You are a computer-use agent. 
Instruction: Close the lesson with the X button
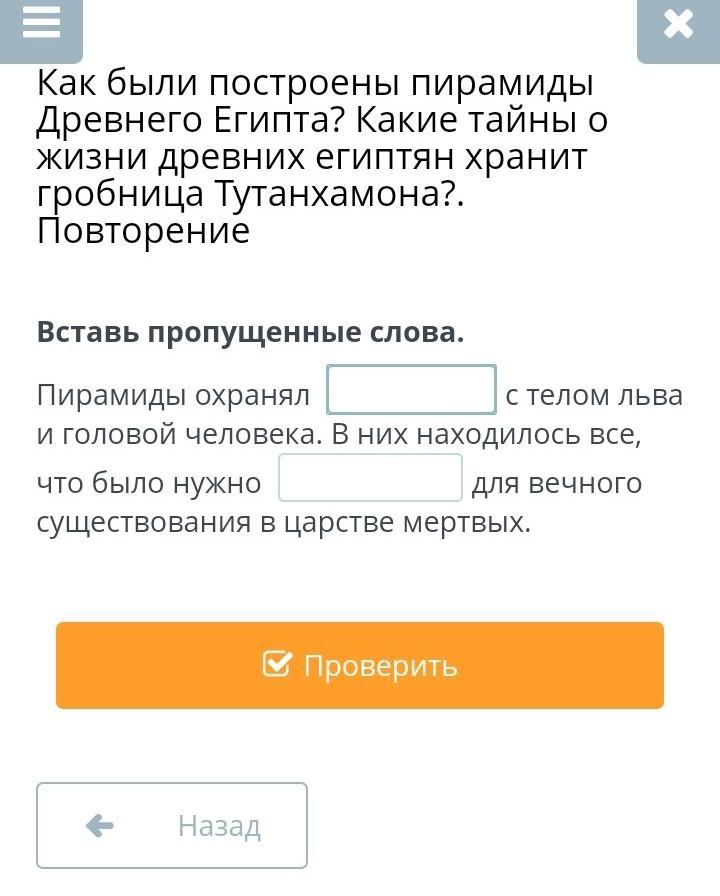[678, 26]
